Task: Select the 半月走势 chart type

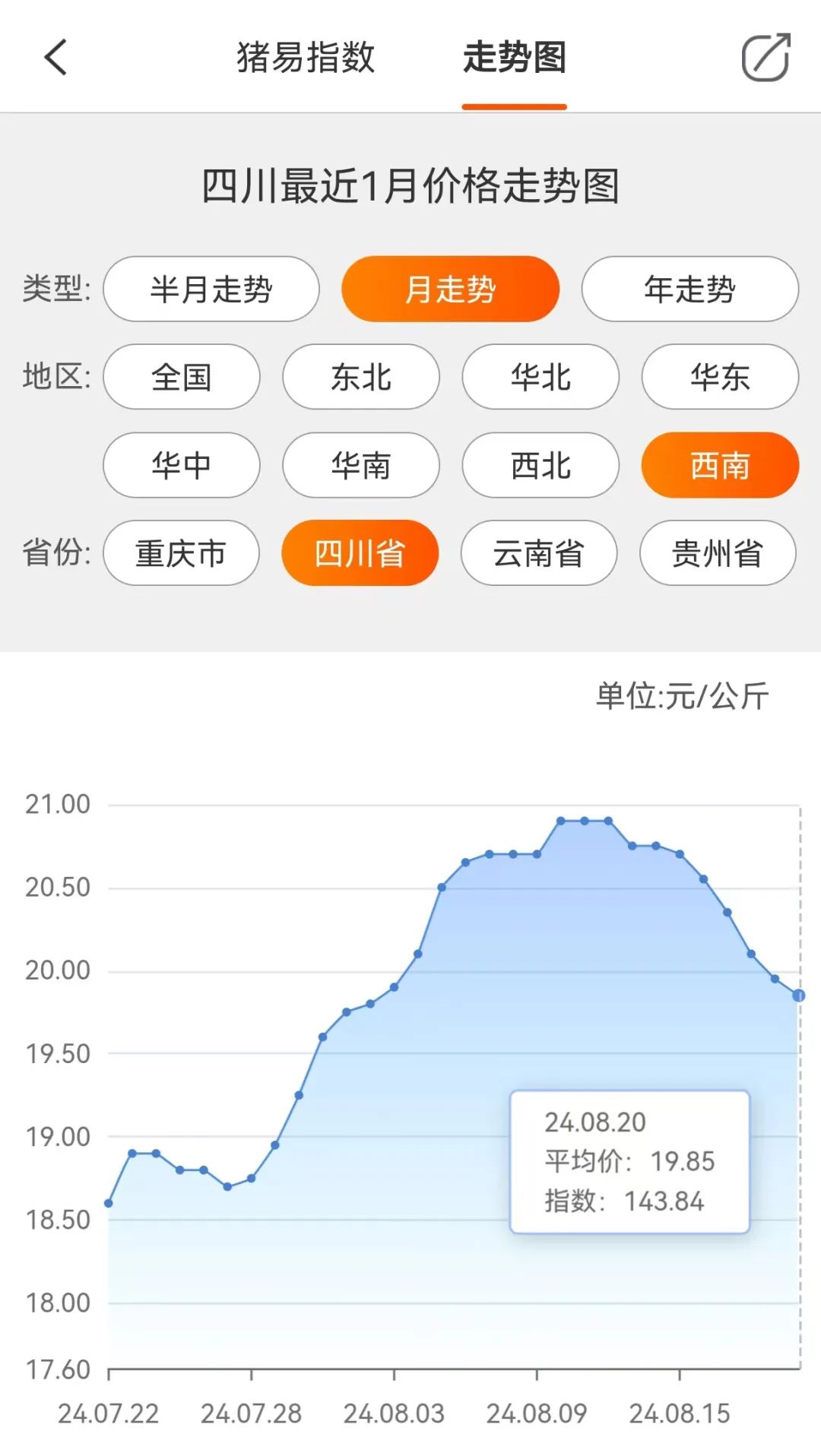Action: tap(211, 289)
